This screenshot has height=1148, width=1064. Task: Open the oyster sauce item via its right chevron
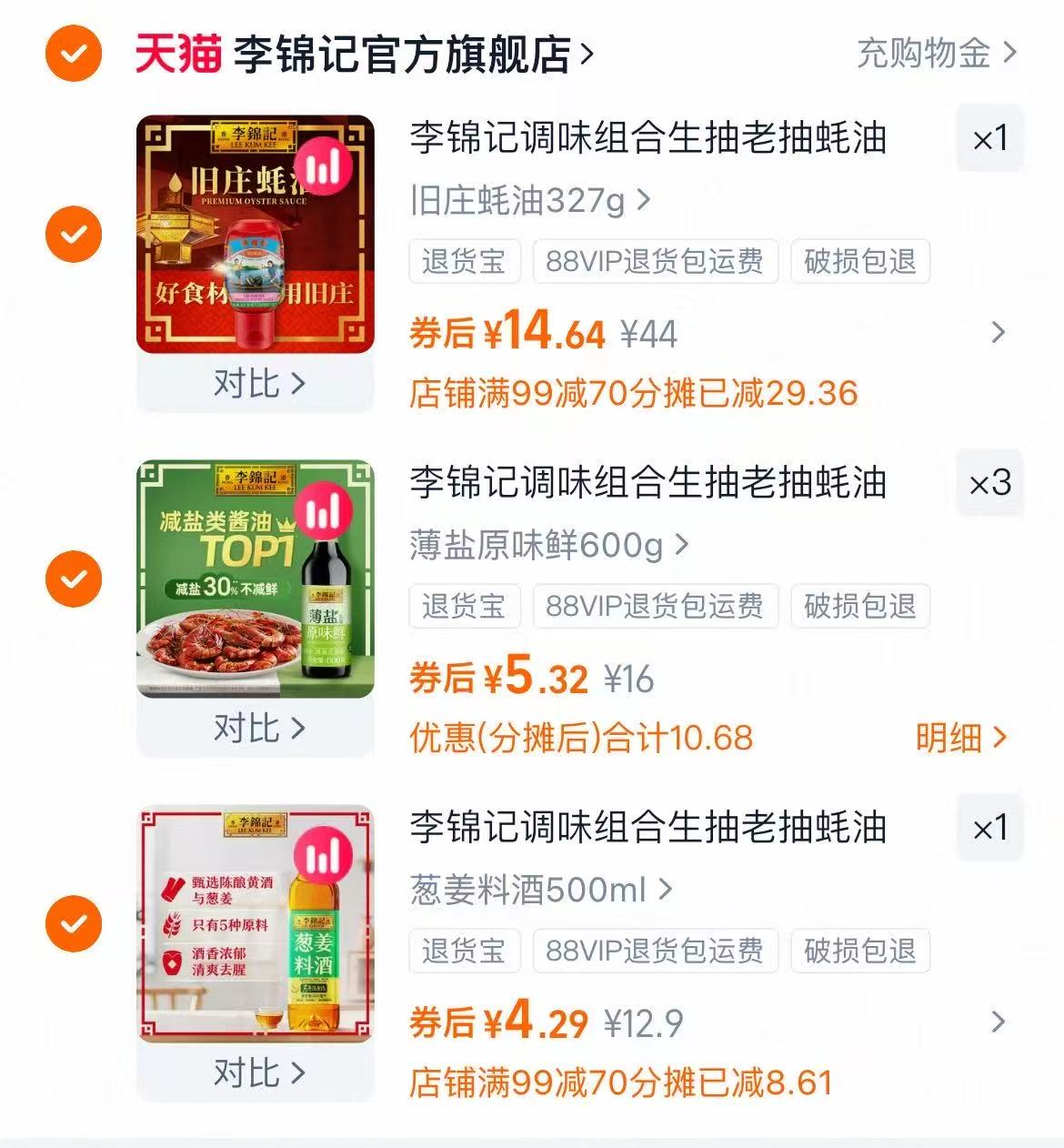[x=998, y=333]
